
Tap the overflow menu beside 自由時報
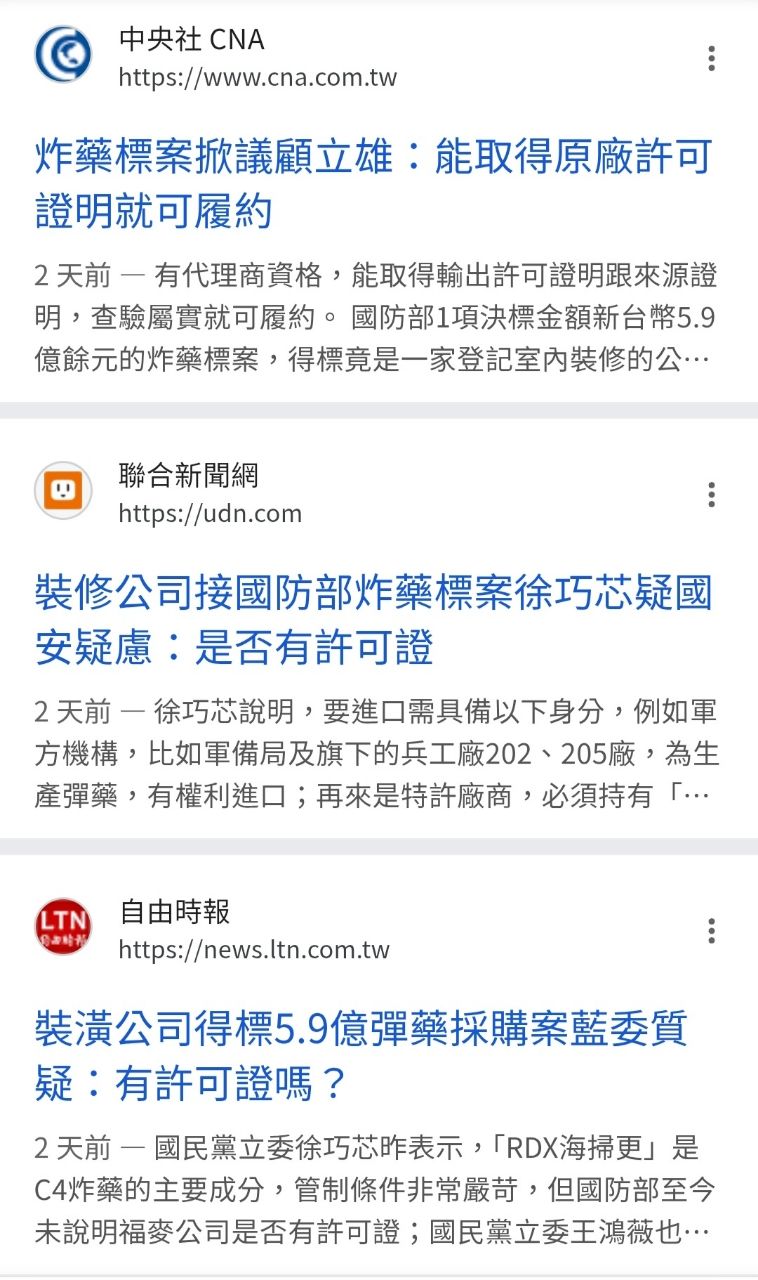click(711, 930)
